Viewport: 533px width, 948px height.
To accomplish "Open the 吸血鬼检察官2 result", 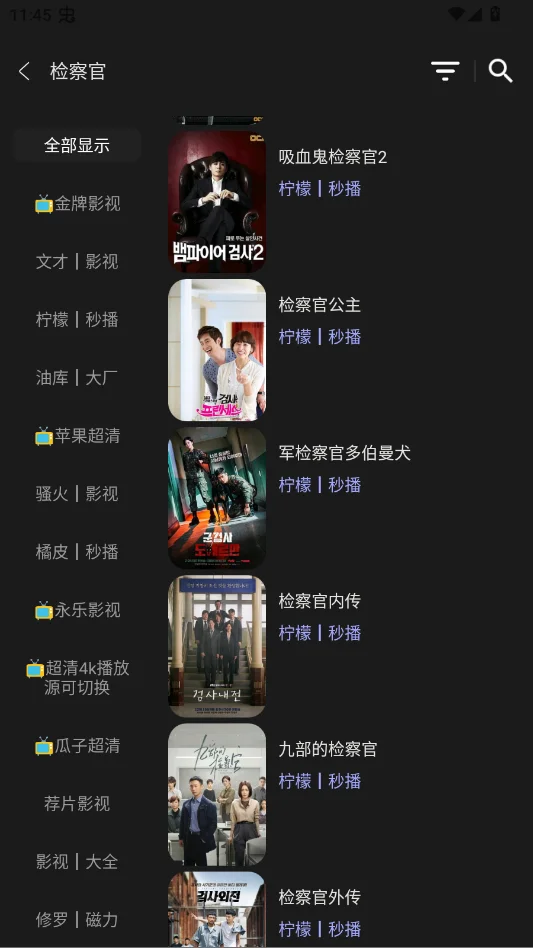I will click(344, 202).
